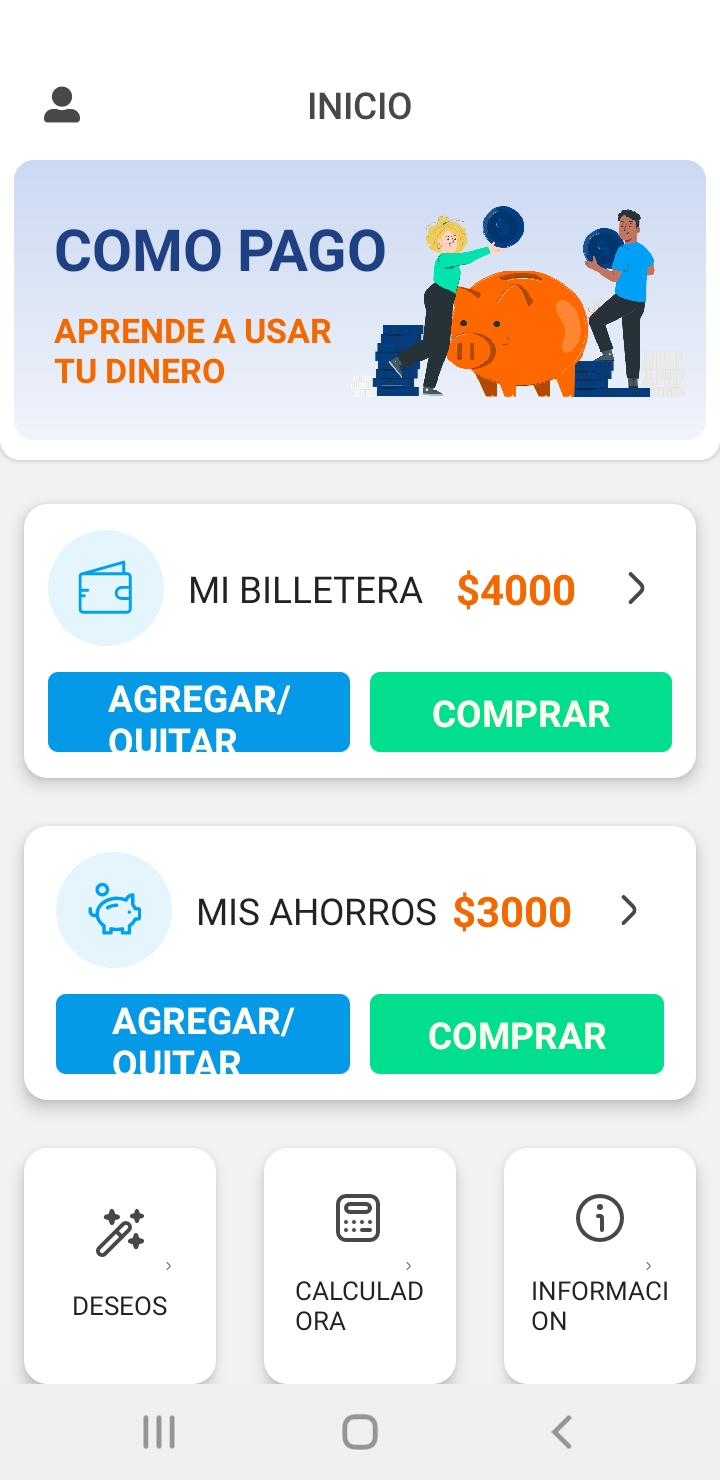Open the Informacion tile
Viewport: 720px width, 1480px height.
coord(599,1265)
